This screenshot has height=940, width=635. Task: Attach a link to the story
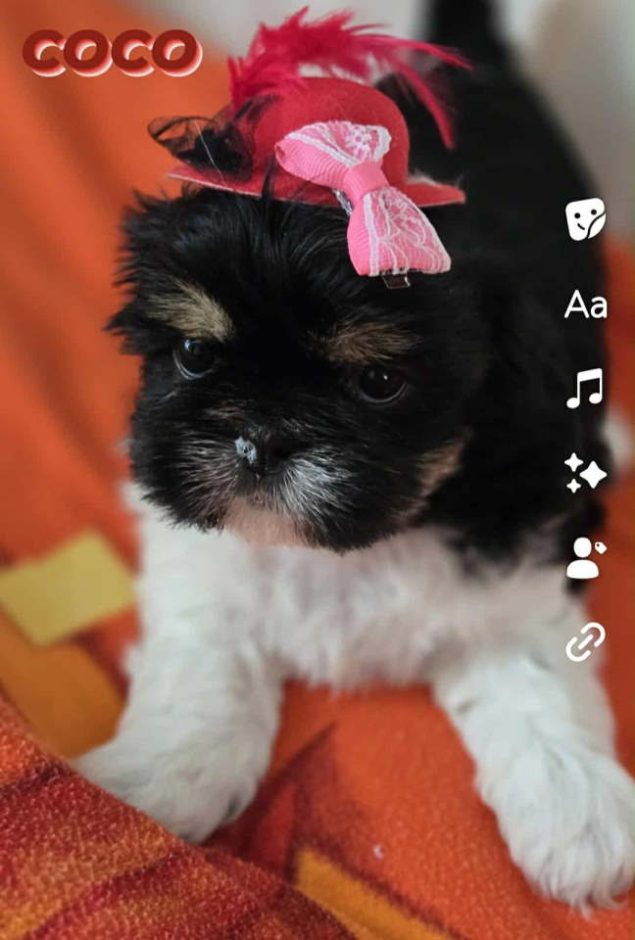click(585, 641)
